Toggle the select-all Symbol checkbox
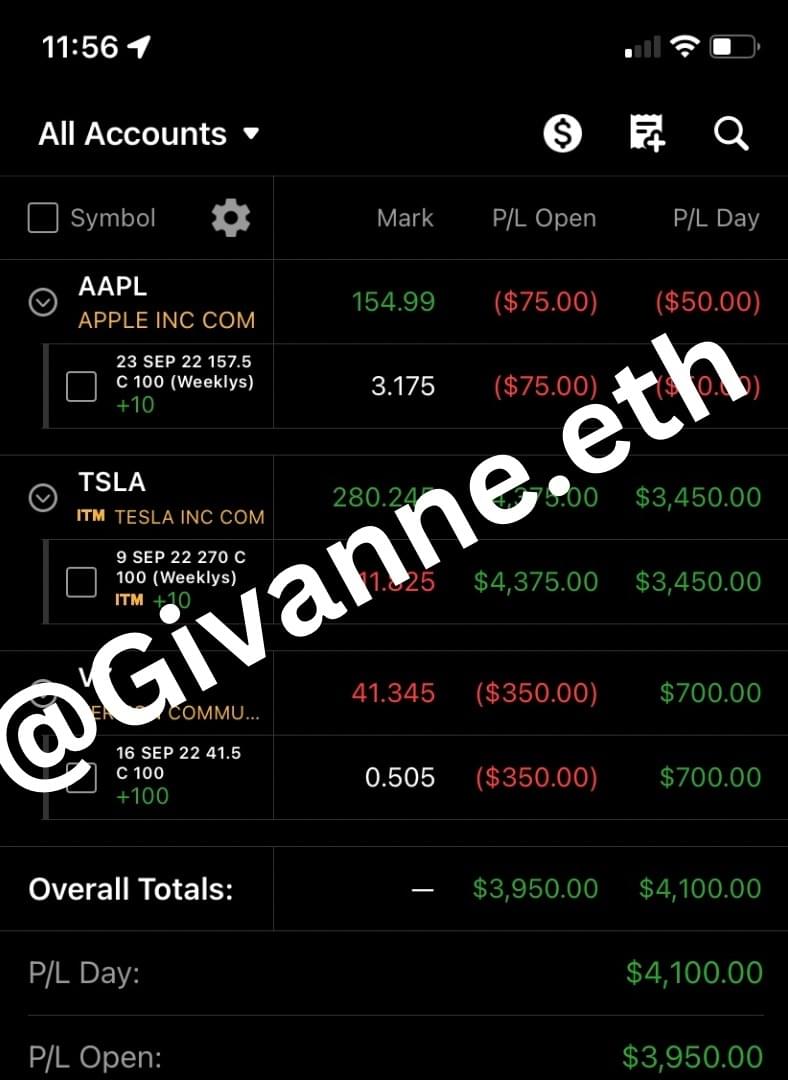The height and width of the screenshot is (1080, 788). point(43,218)
